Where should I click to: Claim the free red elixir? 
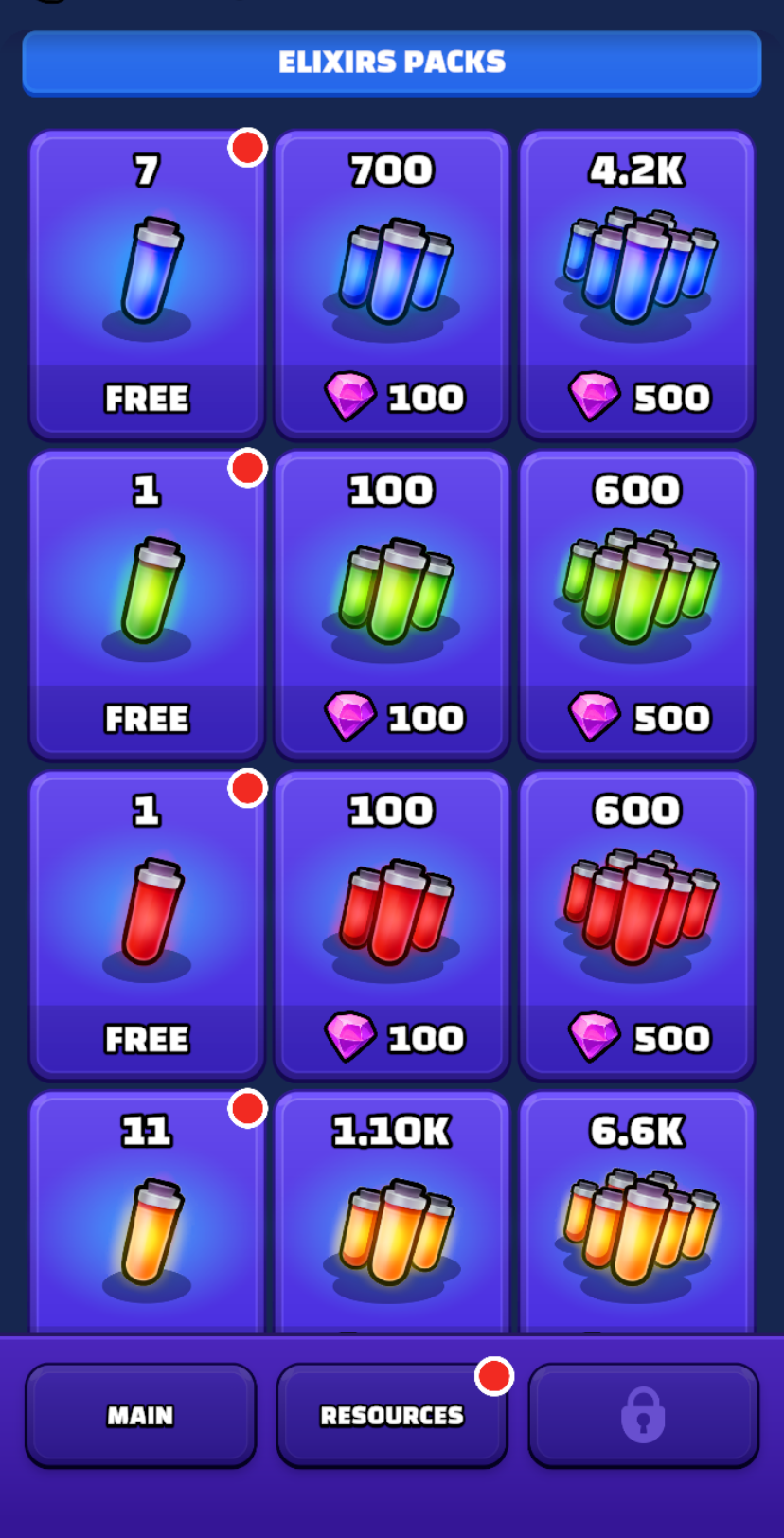[x=147, y=924]
